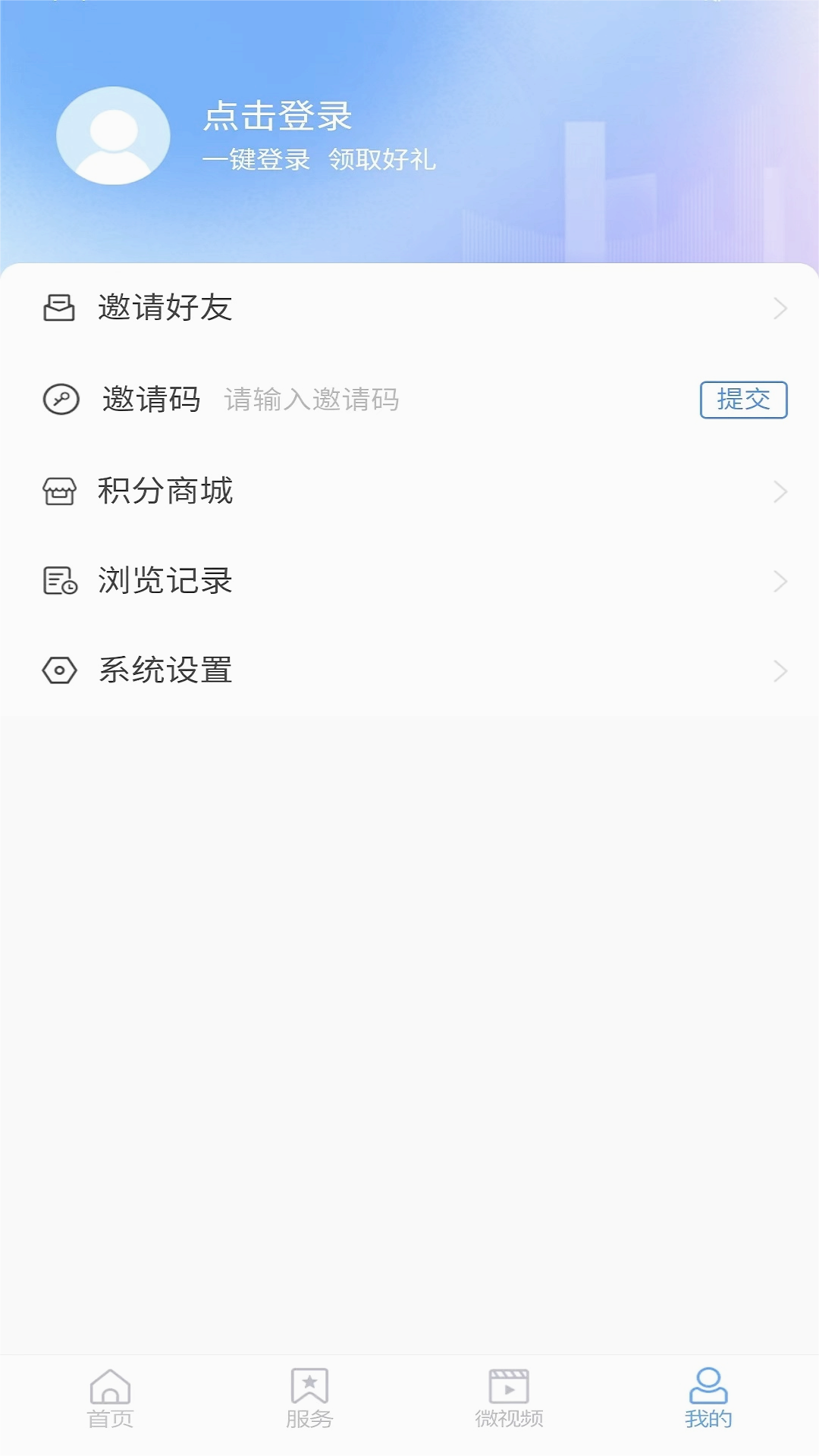Screen dimensions: 819x1456
Task: Submit the invite code with 提交
Action: [x=743, y=400]
